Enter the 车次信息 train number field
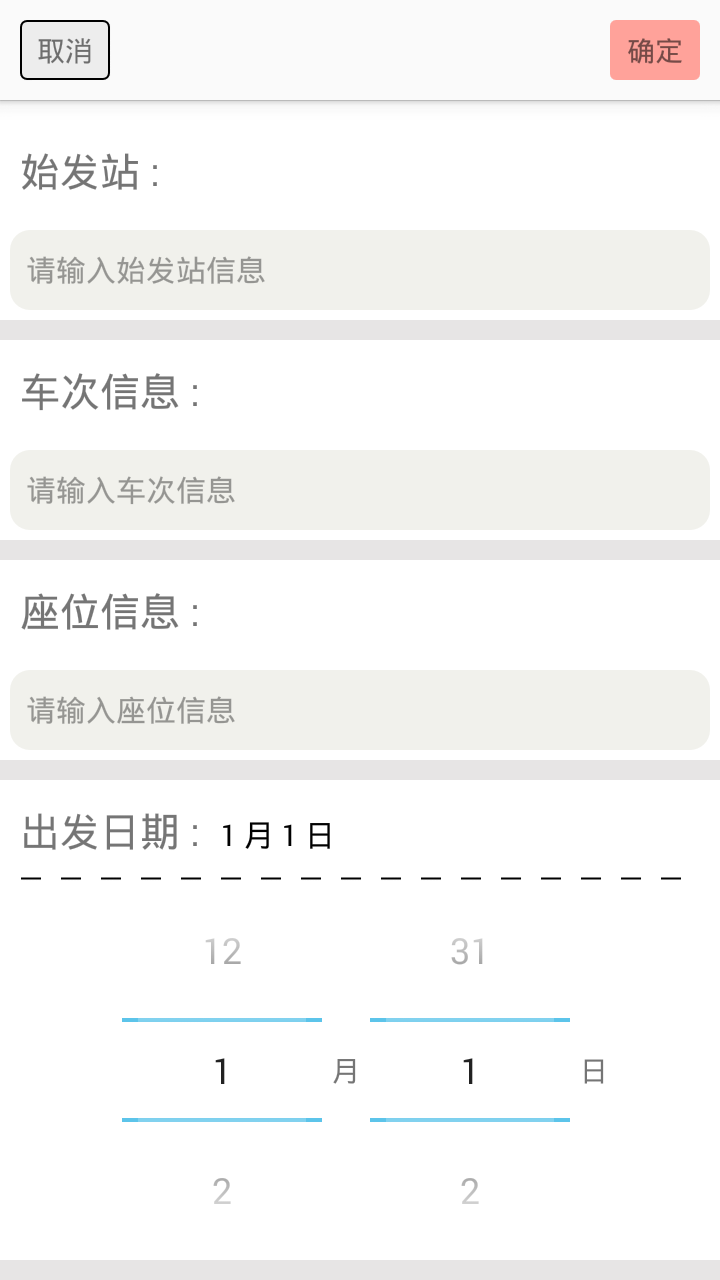 (360, 490)
